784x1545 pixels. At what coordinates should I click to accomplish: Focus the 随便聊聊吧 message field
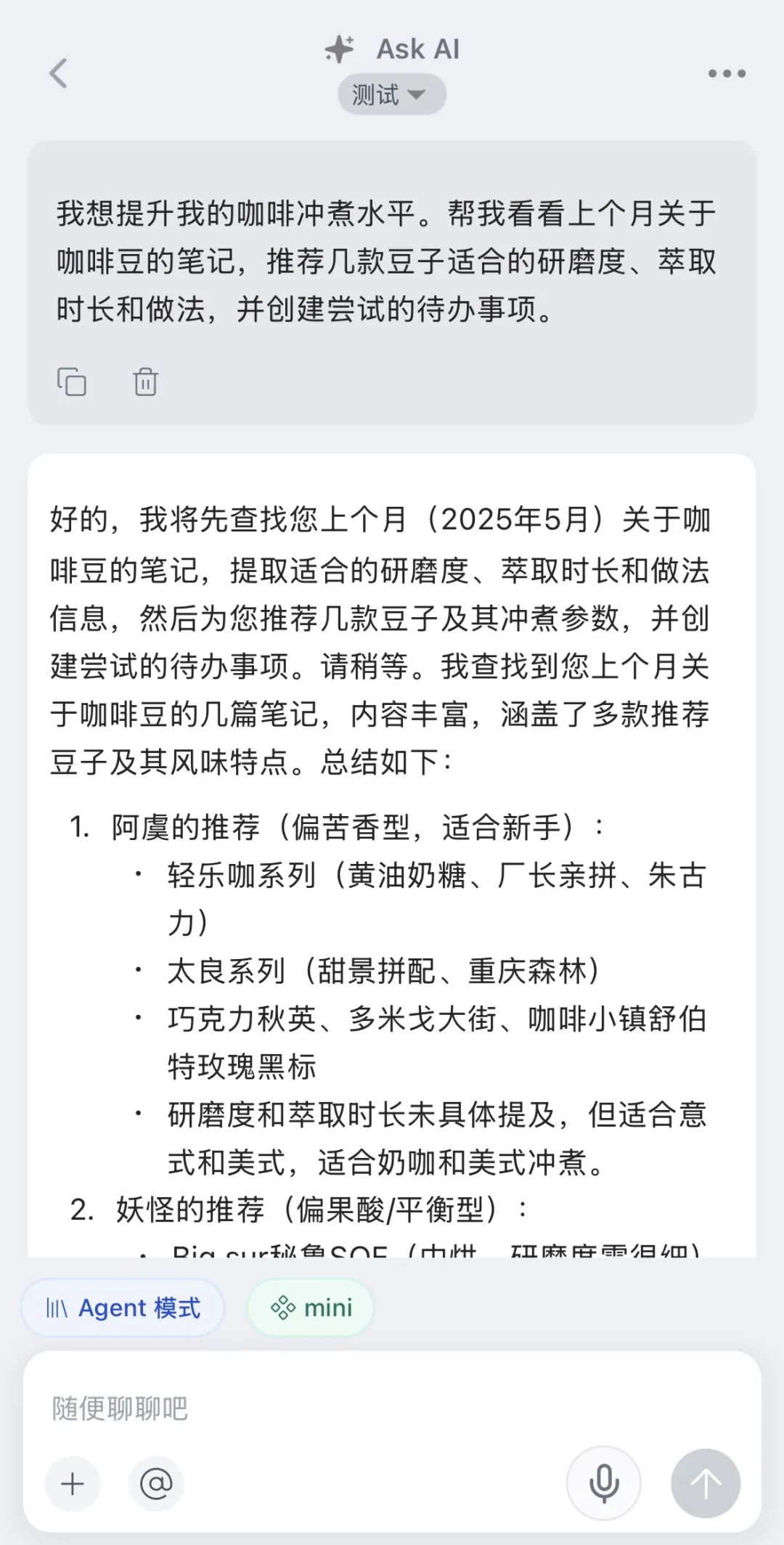click(392, 1409)
